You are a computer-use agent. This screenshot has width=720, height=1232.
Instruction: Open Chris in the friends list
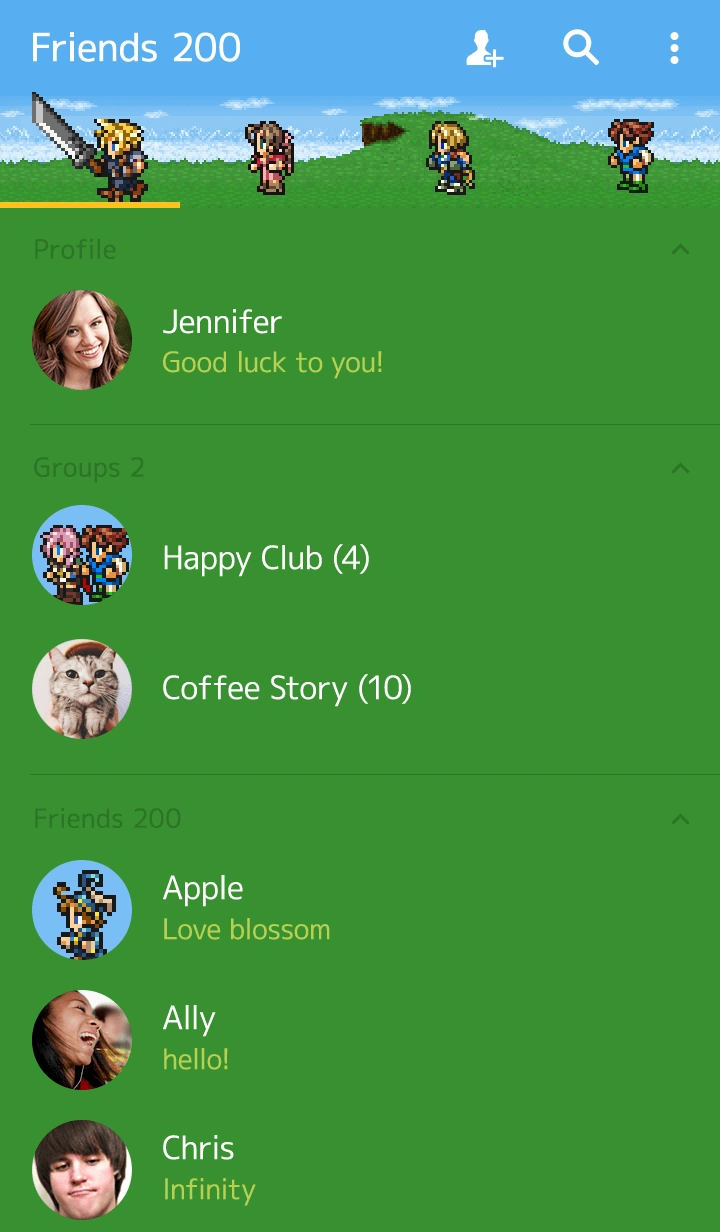198,1168
